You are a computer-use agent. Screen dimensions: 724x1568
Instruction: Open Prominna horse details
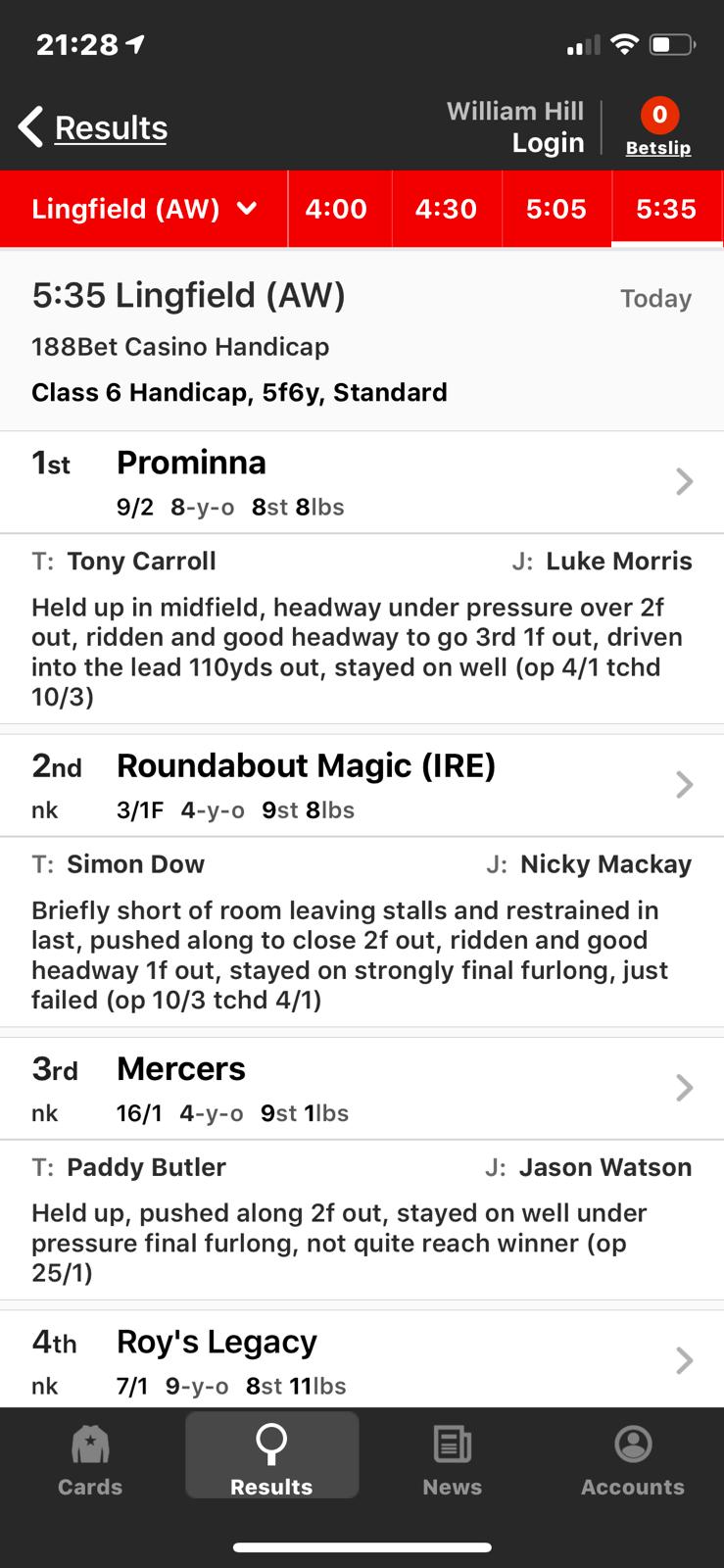[x=362, y=482]
